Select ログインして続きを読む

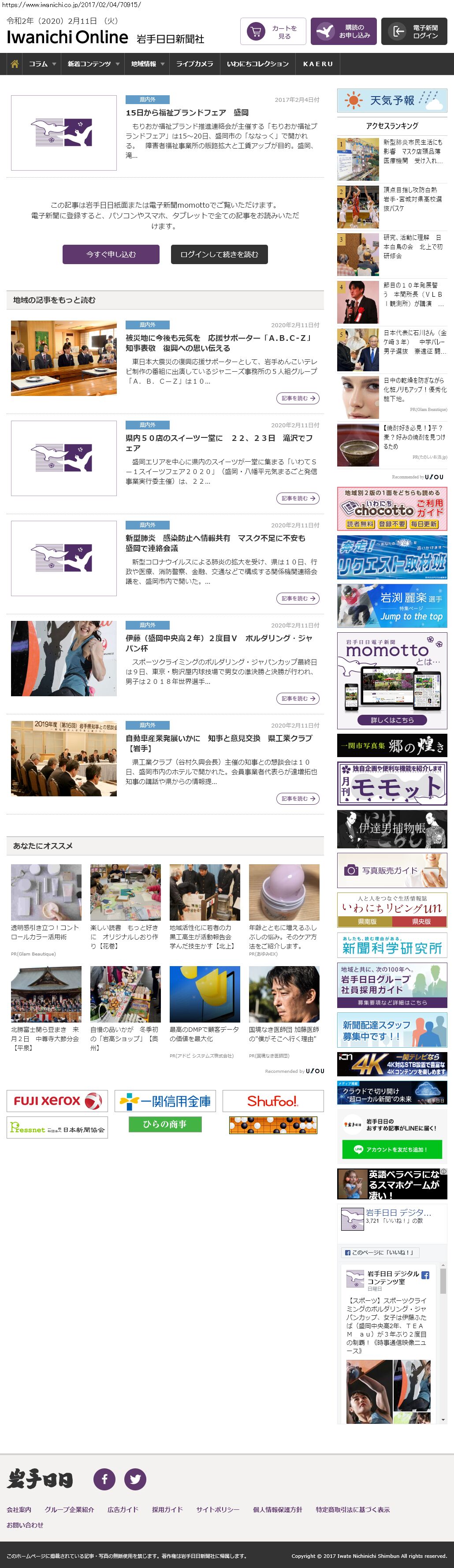219,254
